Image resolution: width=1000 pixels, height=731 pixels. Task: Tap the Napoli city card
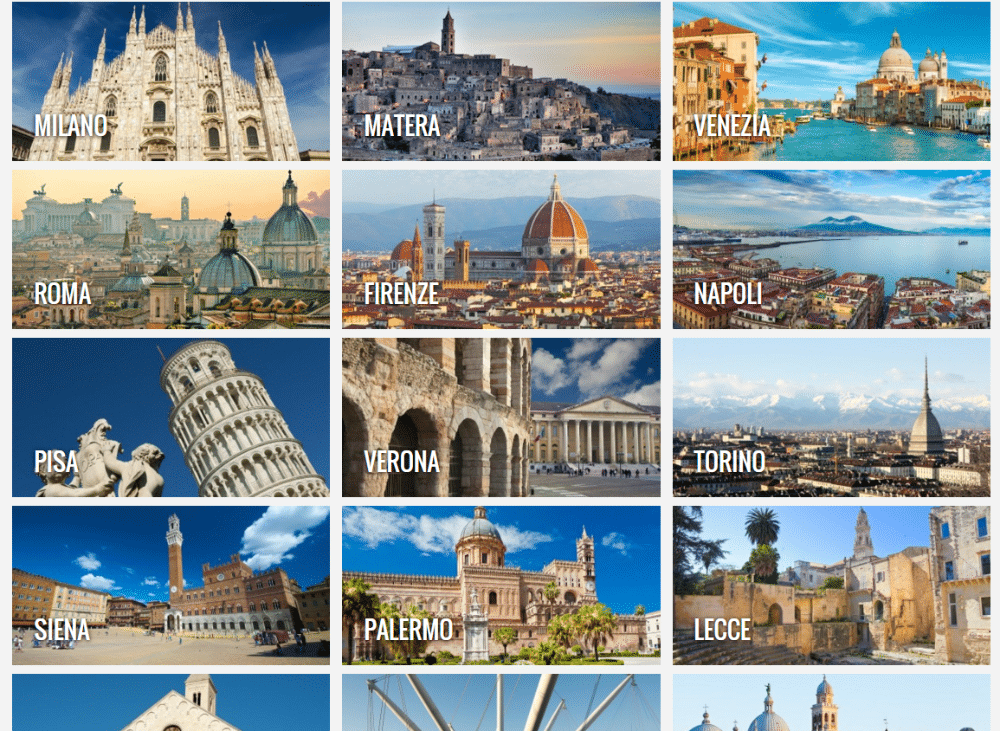[x=831, y=249]
